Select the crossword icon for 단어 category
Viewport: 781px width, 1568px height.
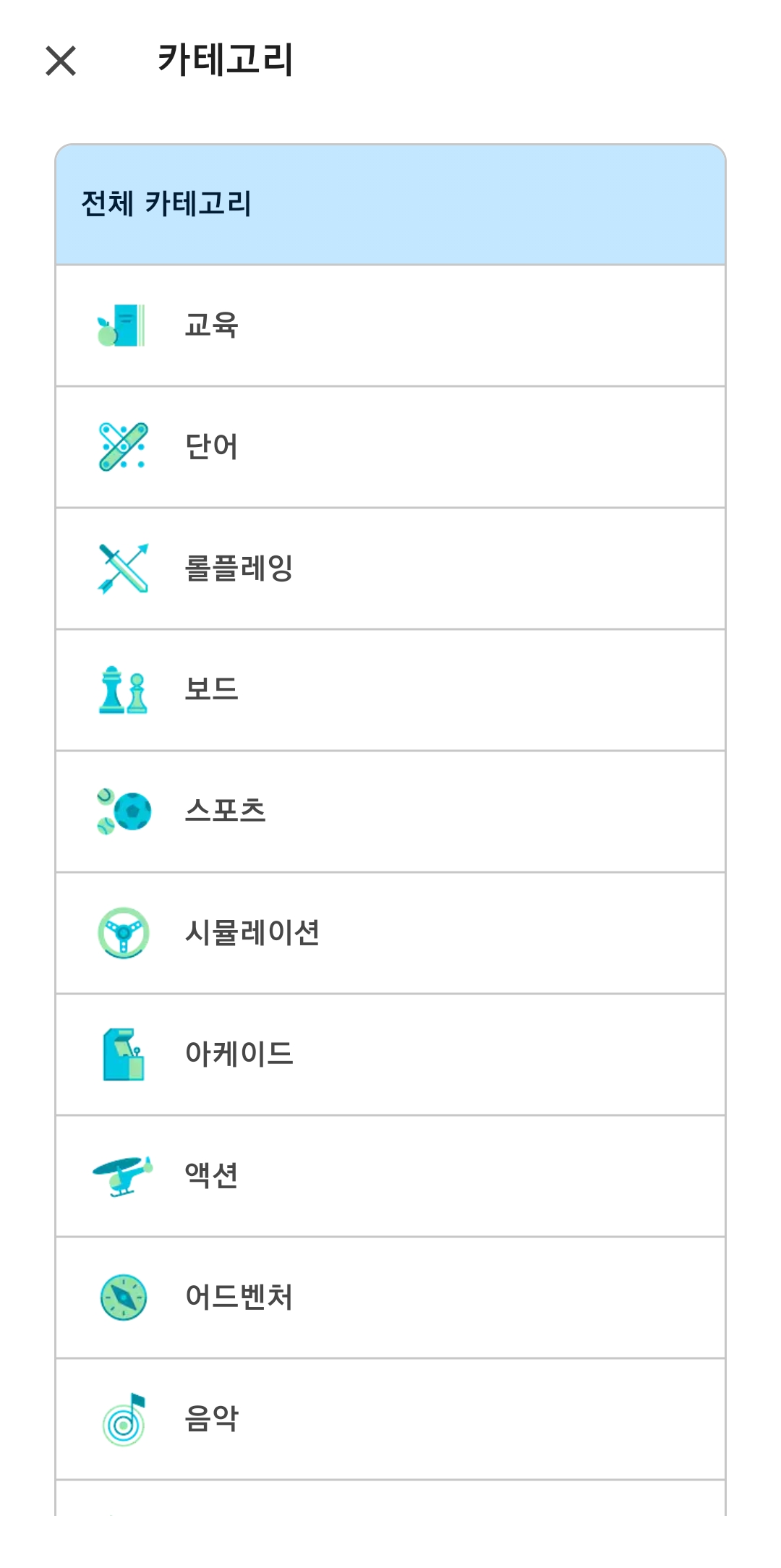[123, 447]
